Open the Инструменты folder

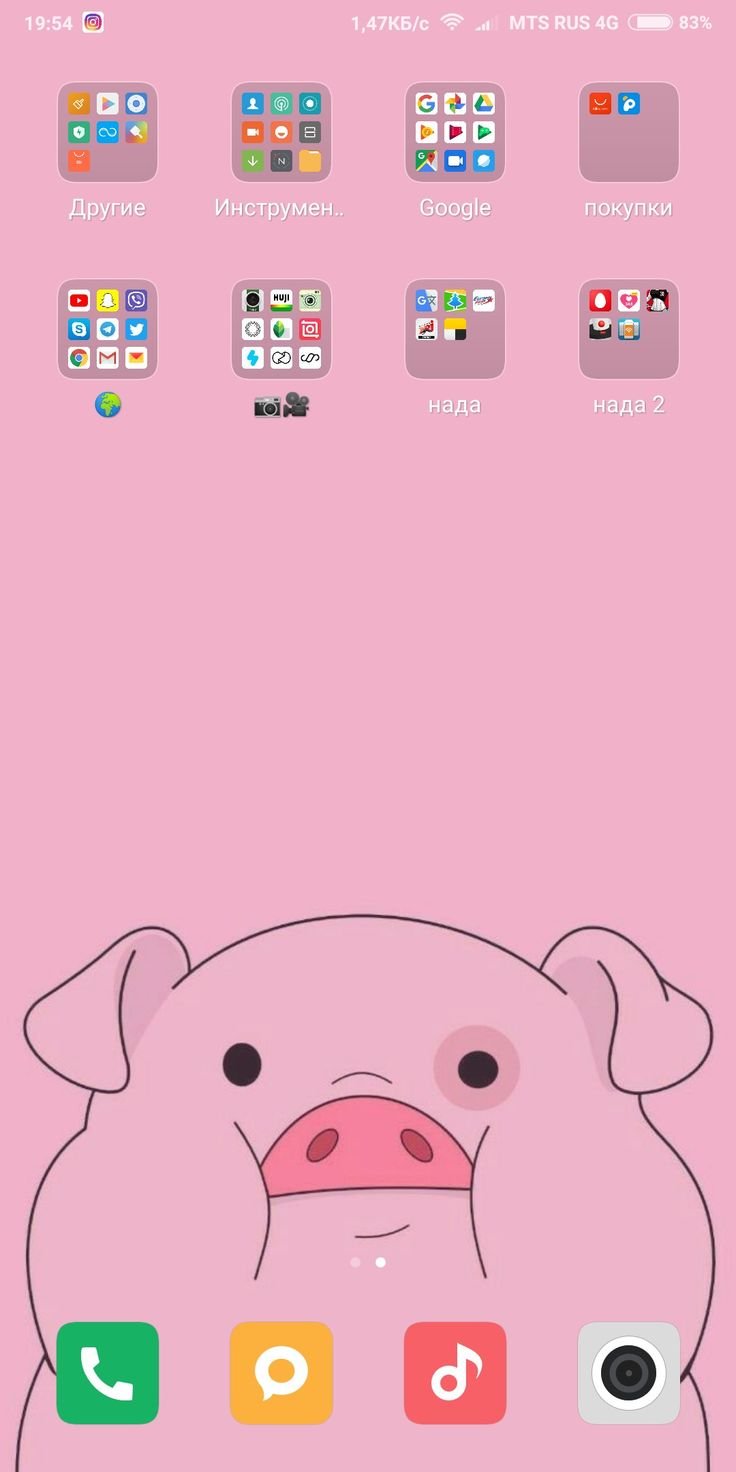click(281, 132)
